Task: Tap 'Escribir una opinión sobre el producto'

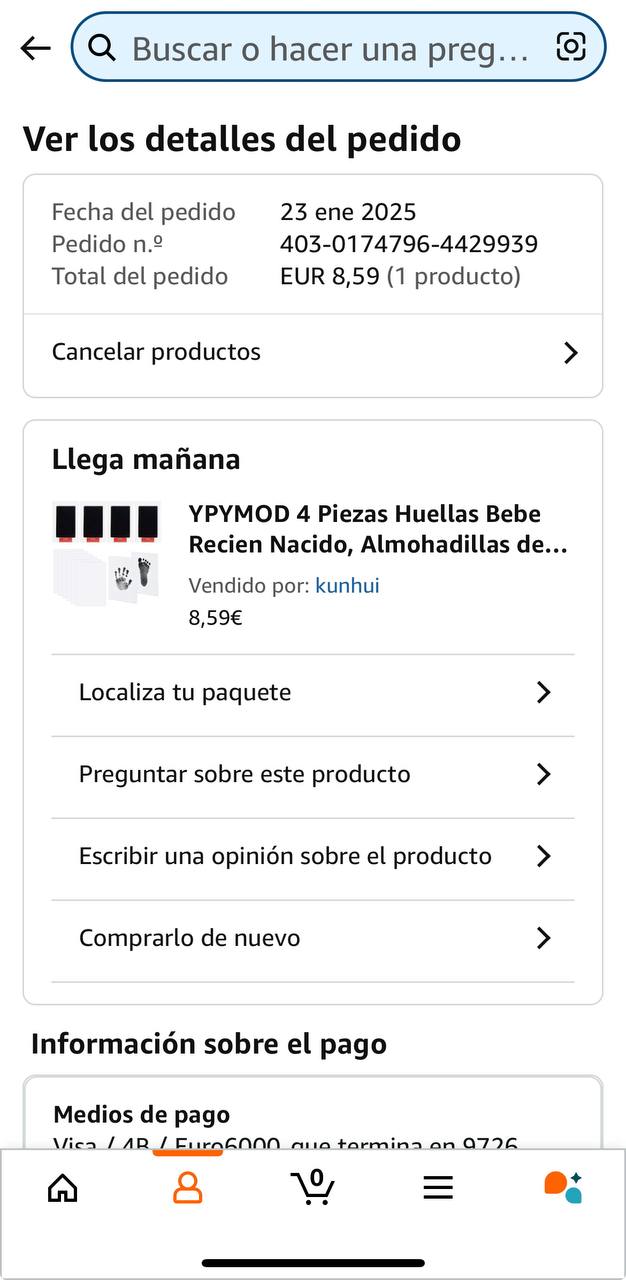Action: coord(312,857)
